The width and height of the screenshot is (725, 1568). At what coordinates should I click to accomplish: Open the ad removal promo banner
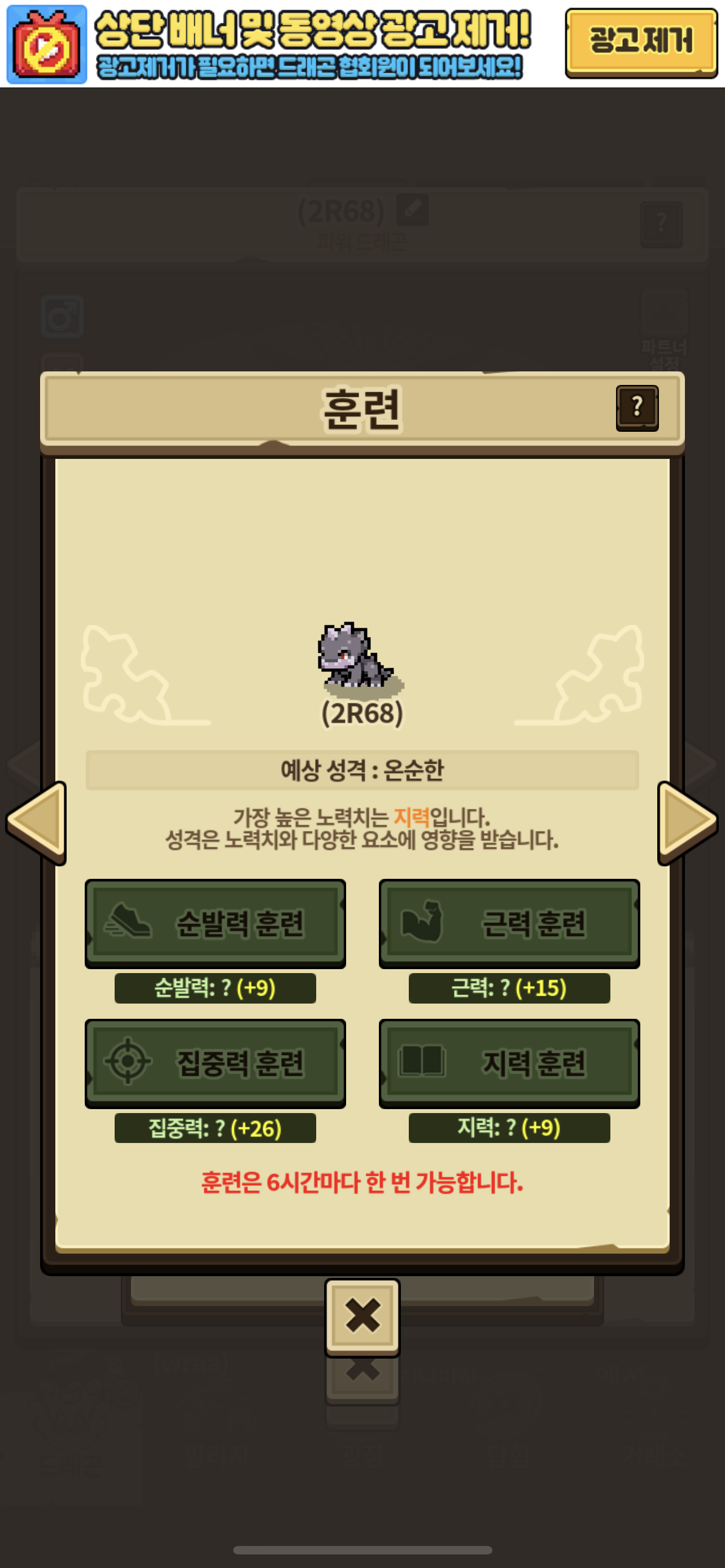pyautogui.click(x=283, y=44)
